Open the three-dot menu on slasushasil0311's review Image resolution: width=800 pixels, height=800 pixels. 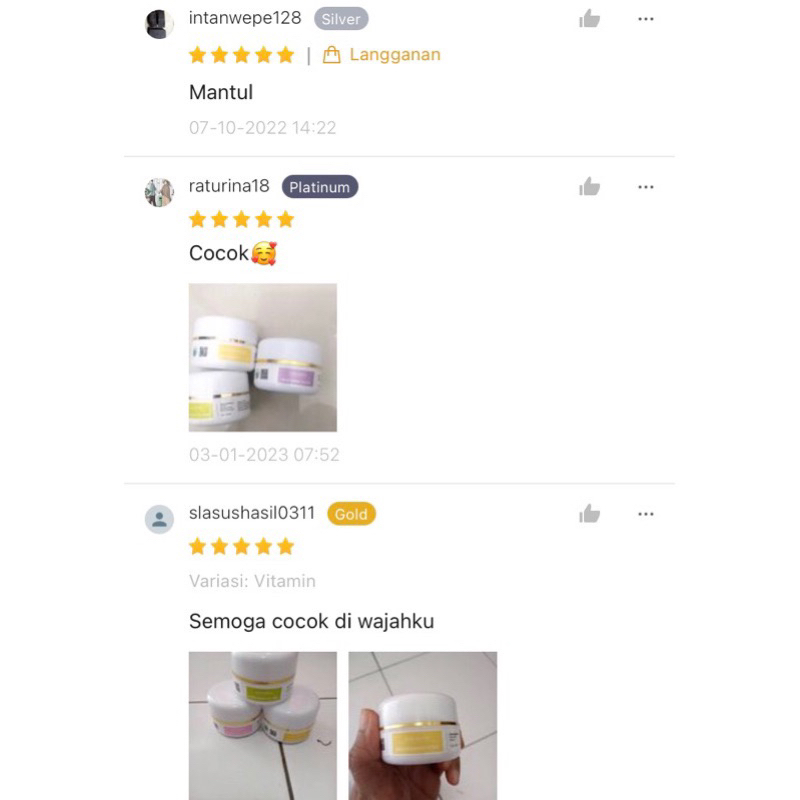click(646, 514)
